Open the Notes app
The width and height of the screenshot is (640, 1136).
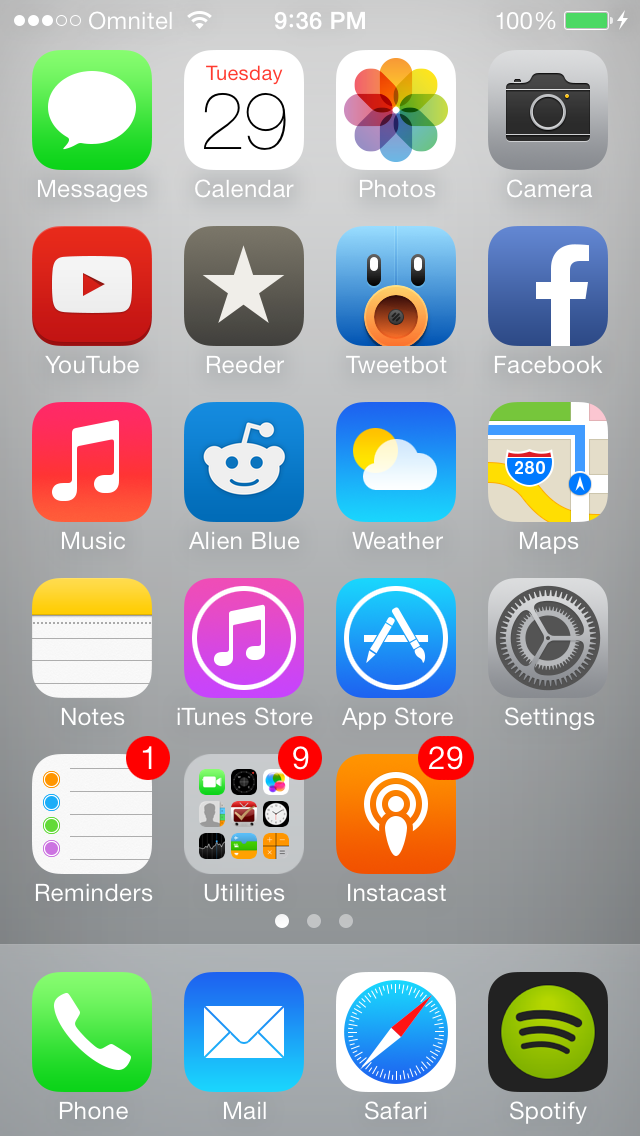pos(92,638)
